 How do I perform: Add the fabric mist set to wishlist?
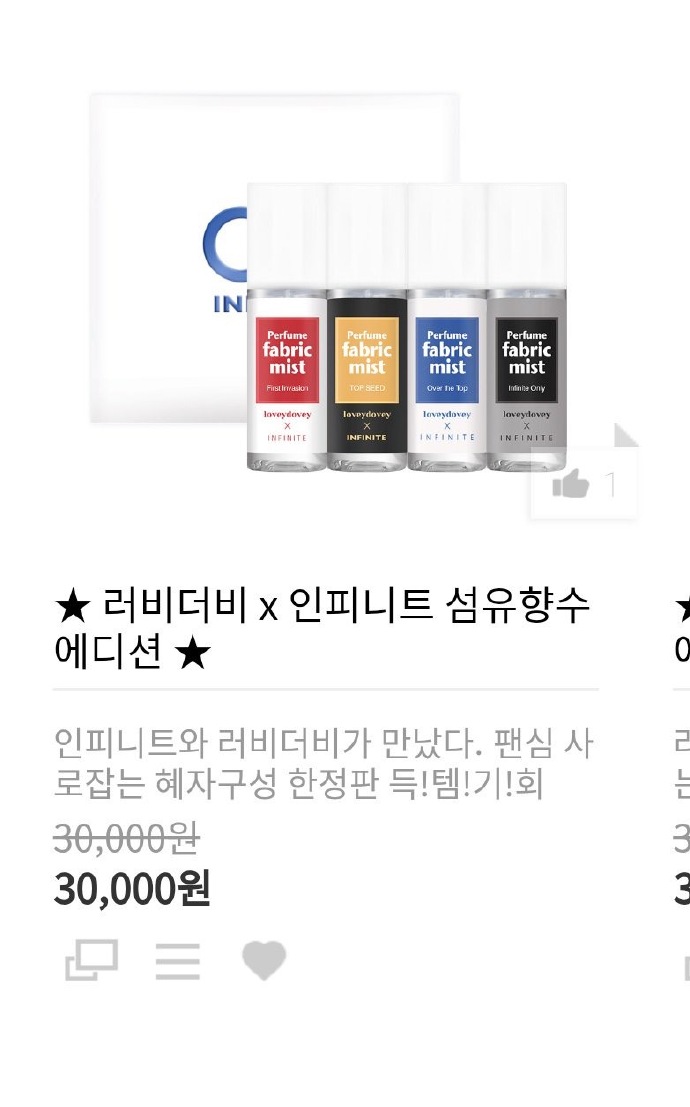[263, 960]
